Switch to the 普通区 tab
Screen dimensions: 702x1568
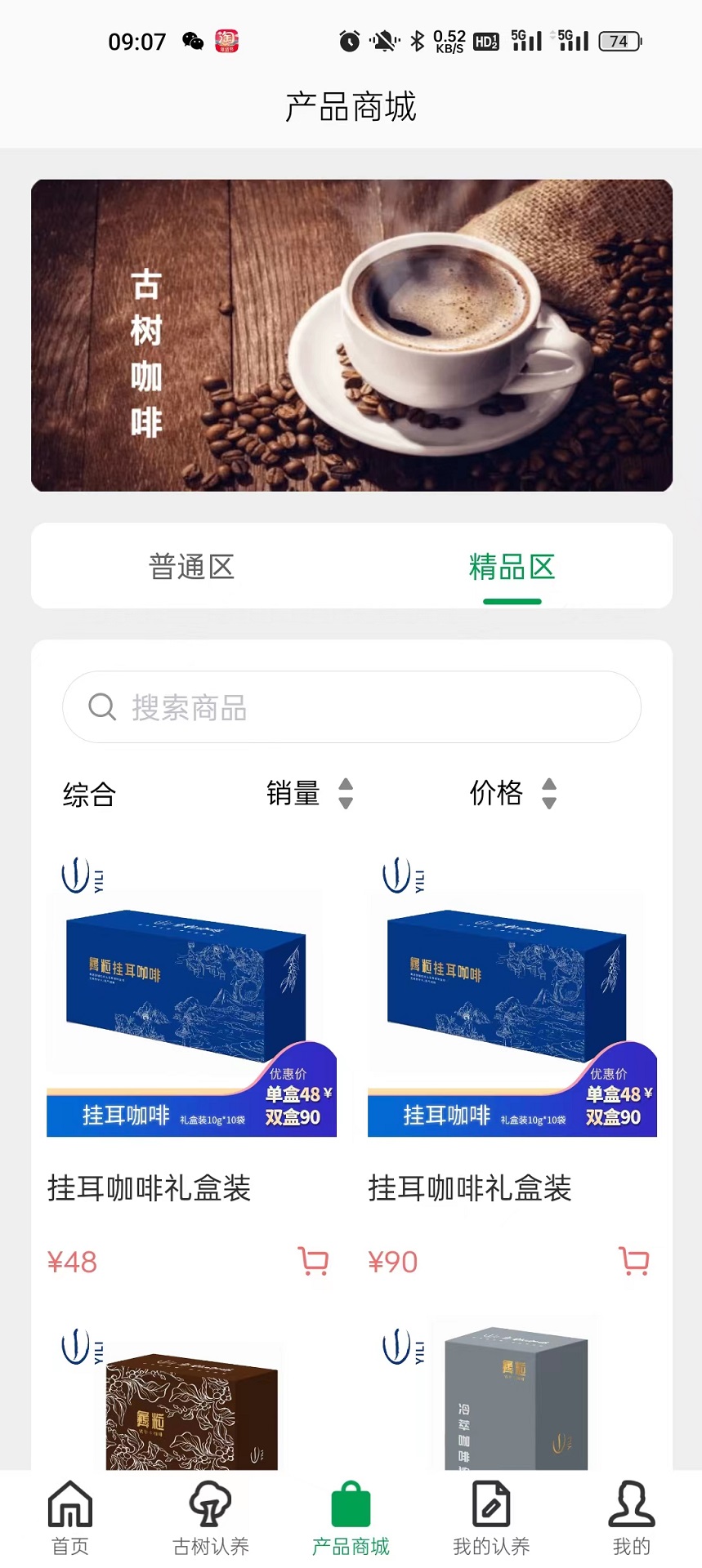click(192, 567)
